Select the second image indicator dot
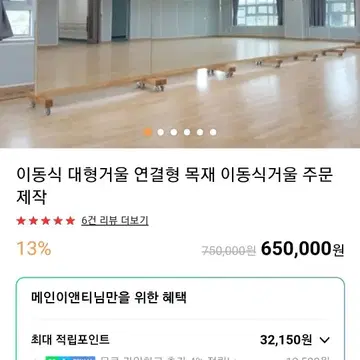 click(161, 132)
